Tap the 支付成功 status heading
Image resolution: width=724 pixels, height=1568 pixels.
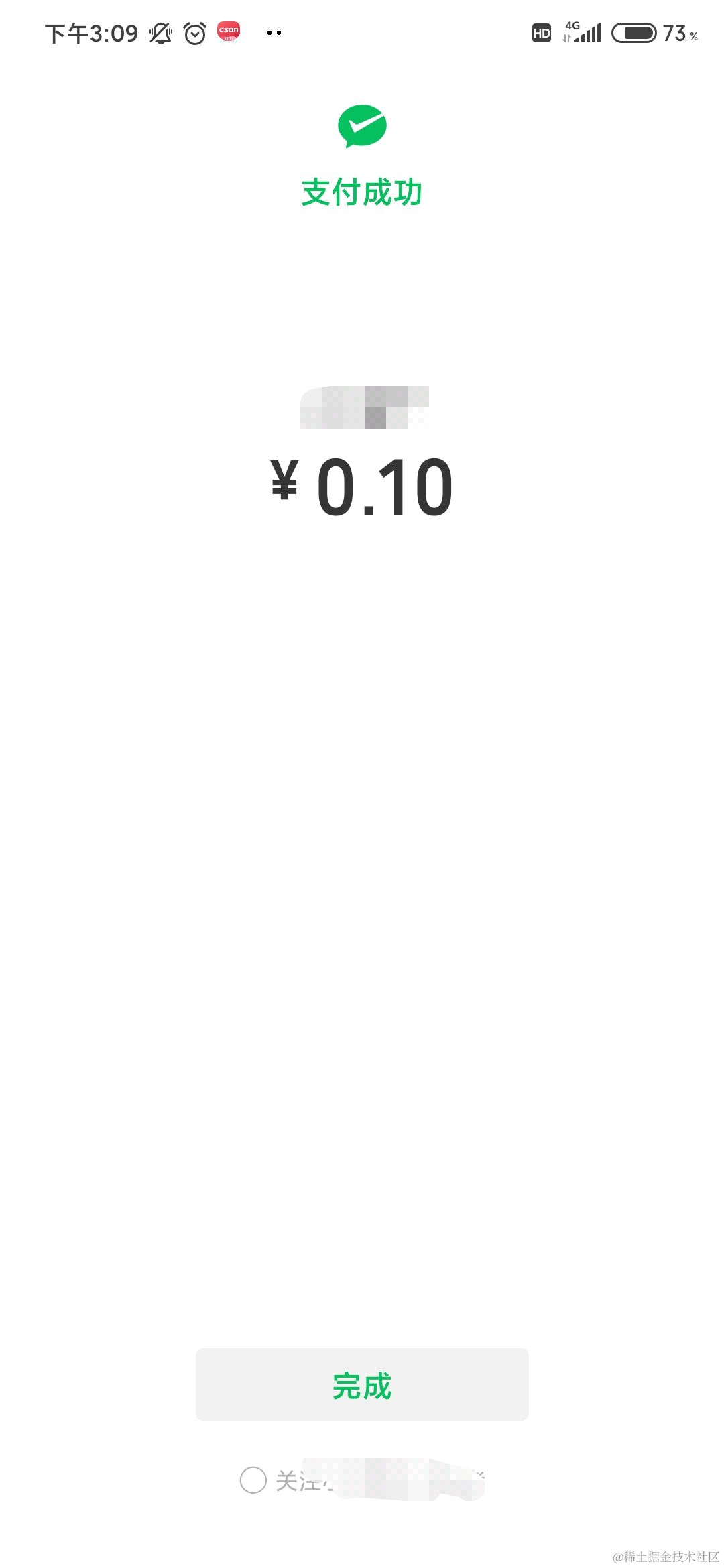(x=362, y=191)
